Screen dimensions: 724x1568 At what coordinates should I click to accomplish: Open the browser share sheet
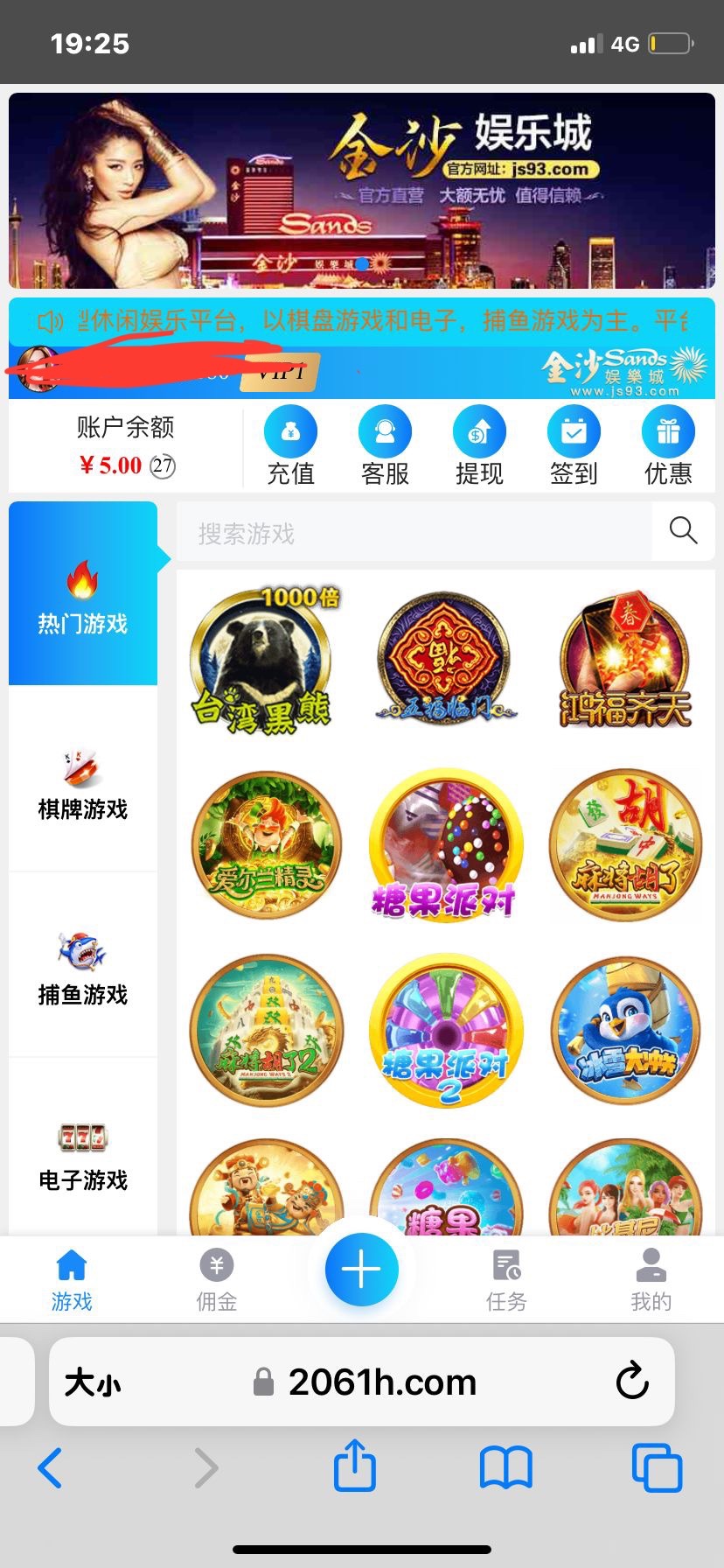tap(355, 1466)
